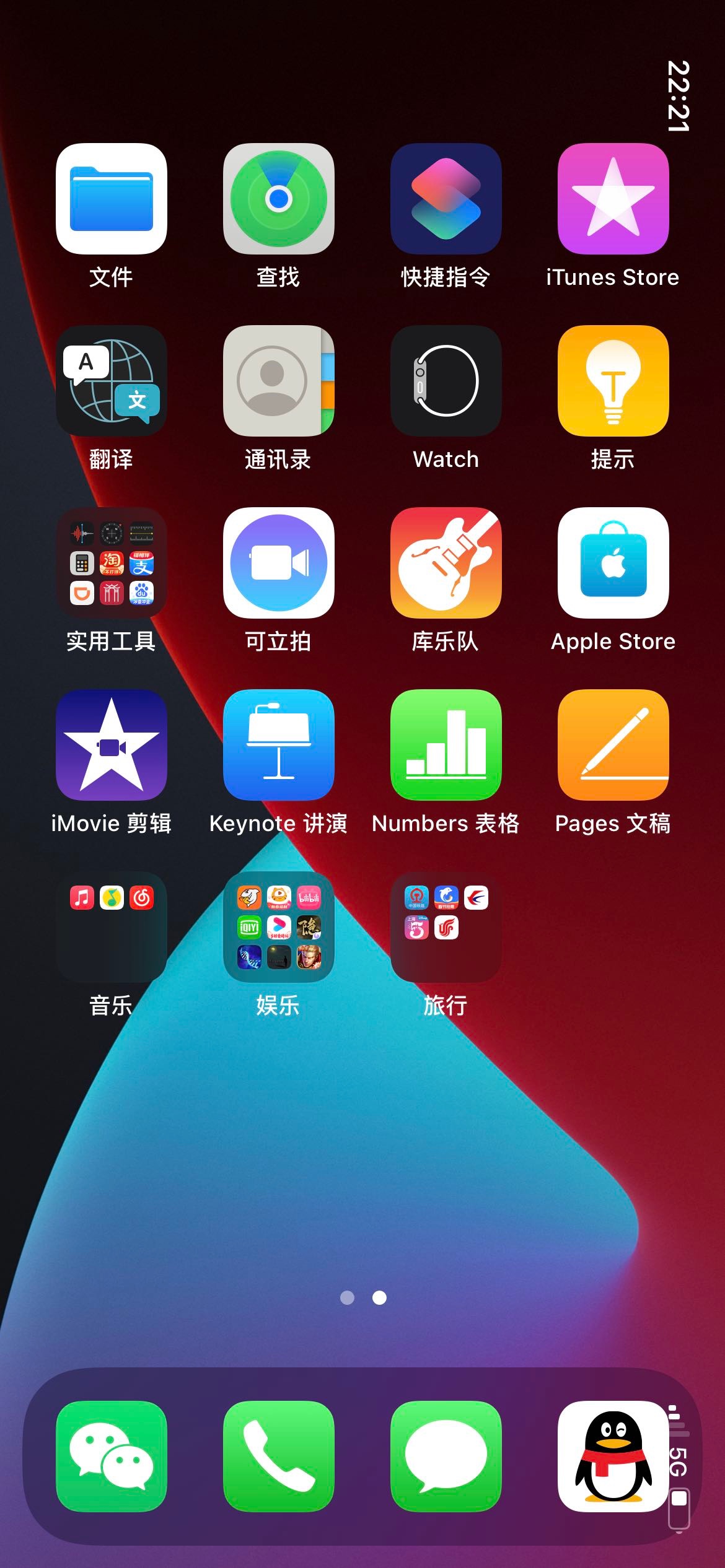The width and height of the screenshot is (725, 1568).
Task: Open 库乐队 GarageBand
Action: tap(446, 563)
